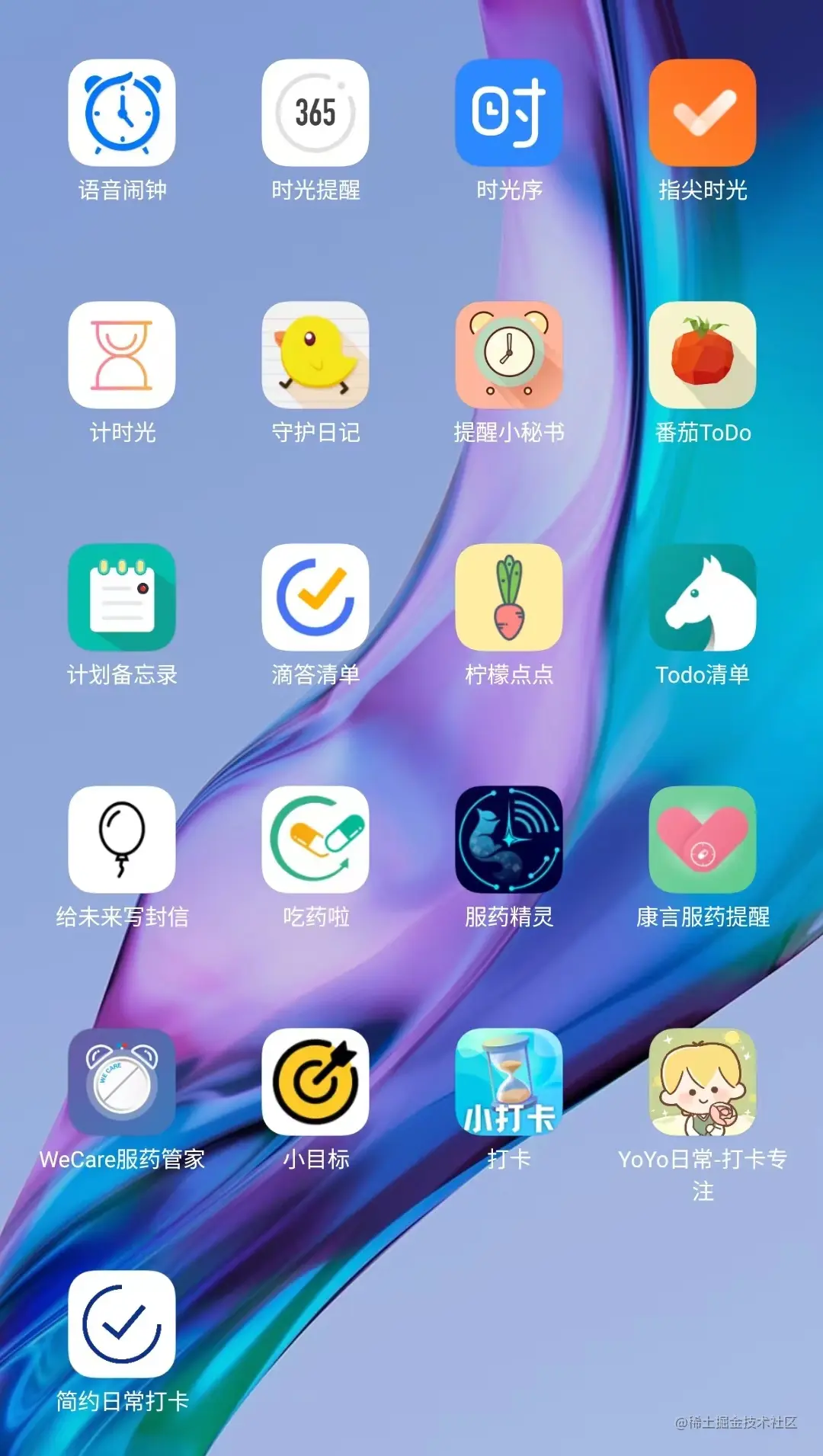Viewport: 823px width, 1456px height.
Task: Open 简约日常打卡 app
Action: (x=122, y=1324)
